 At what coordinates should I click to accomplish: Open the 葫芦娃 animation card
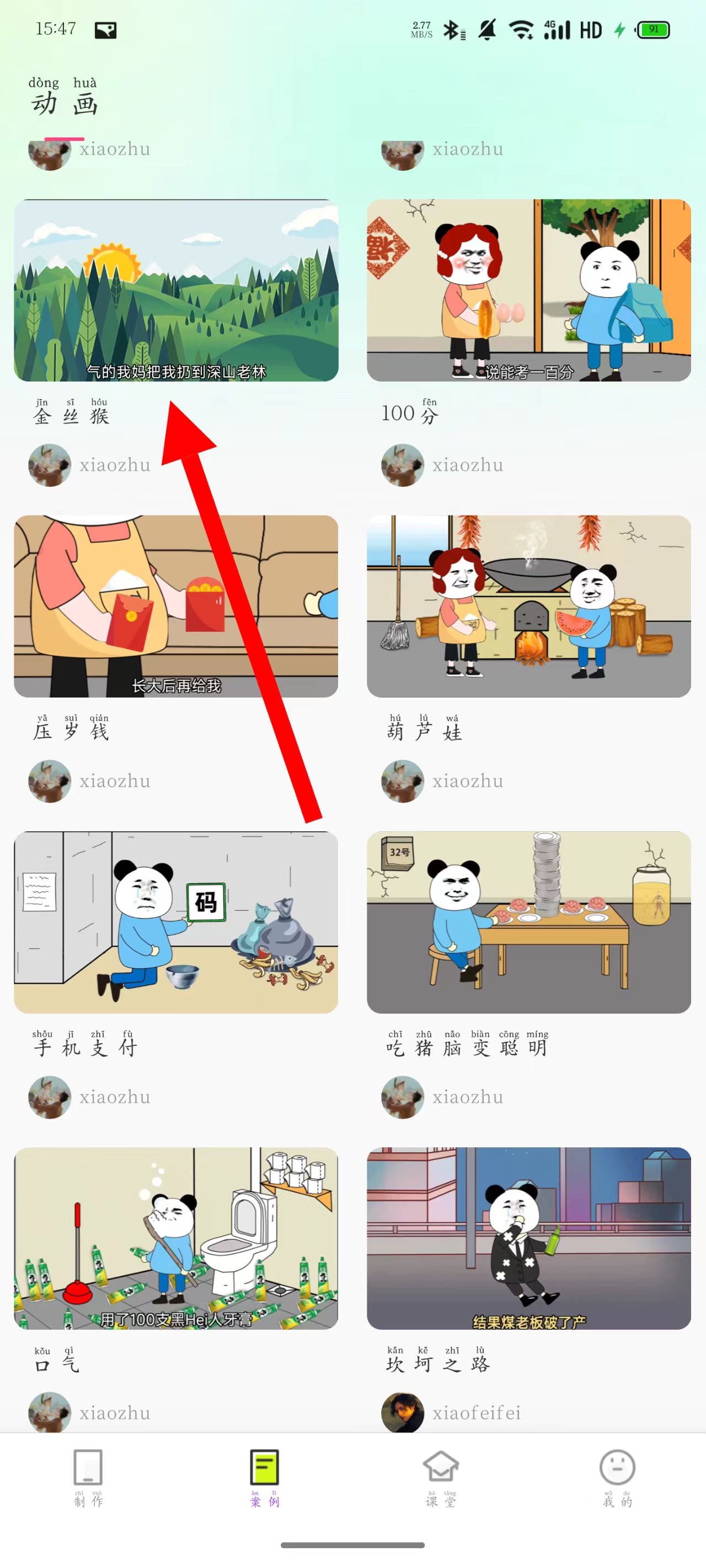pyautogui.click(x=528, y=606)
